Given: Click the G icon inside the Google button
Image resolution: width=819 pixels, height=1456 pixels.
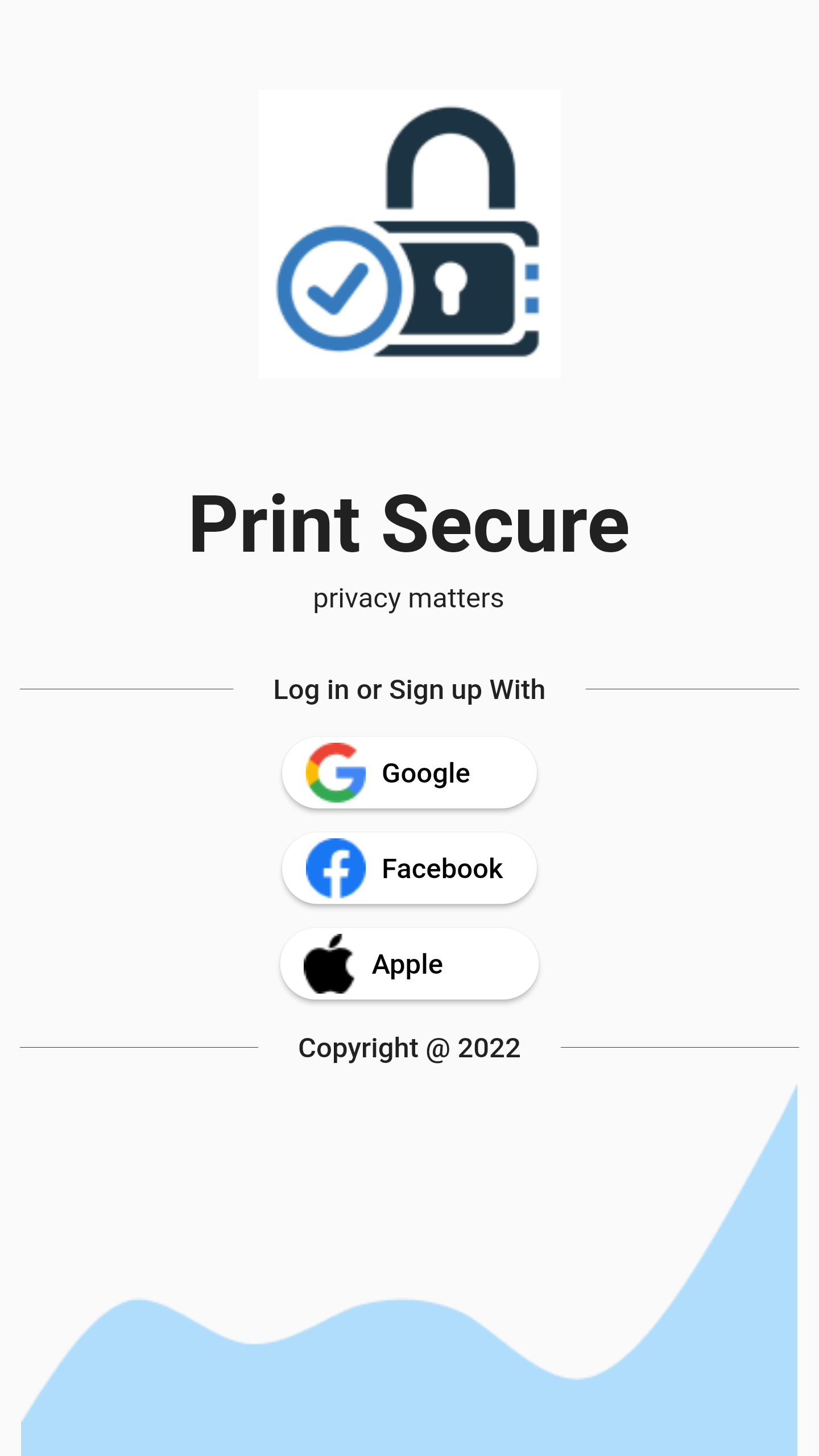Looking at the screenshot, I should pos(337,772).
